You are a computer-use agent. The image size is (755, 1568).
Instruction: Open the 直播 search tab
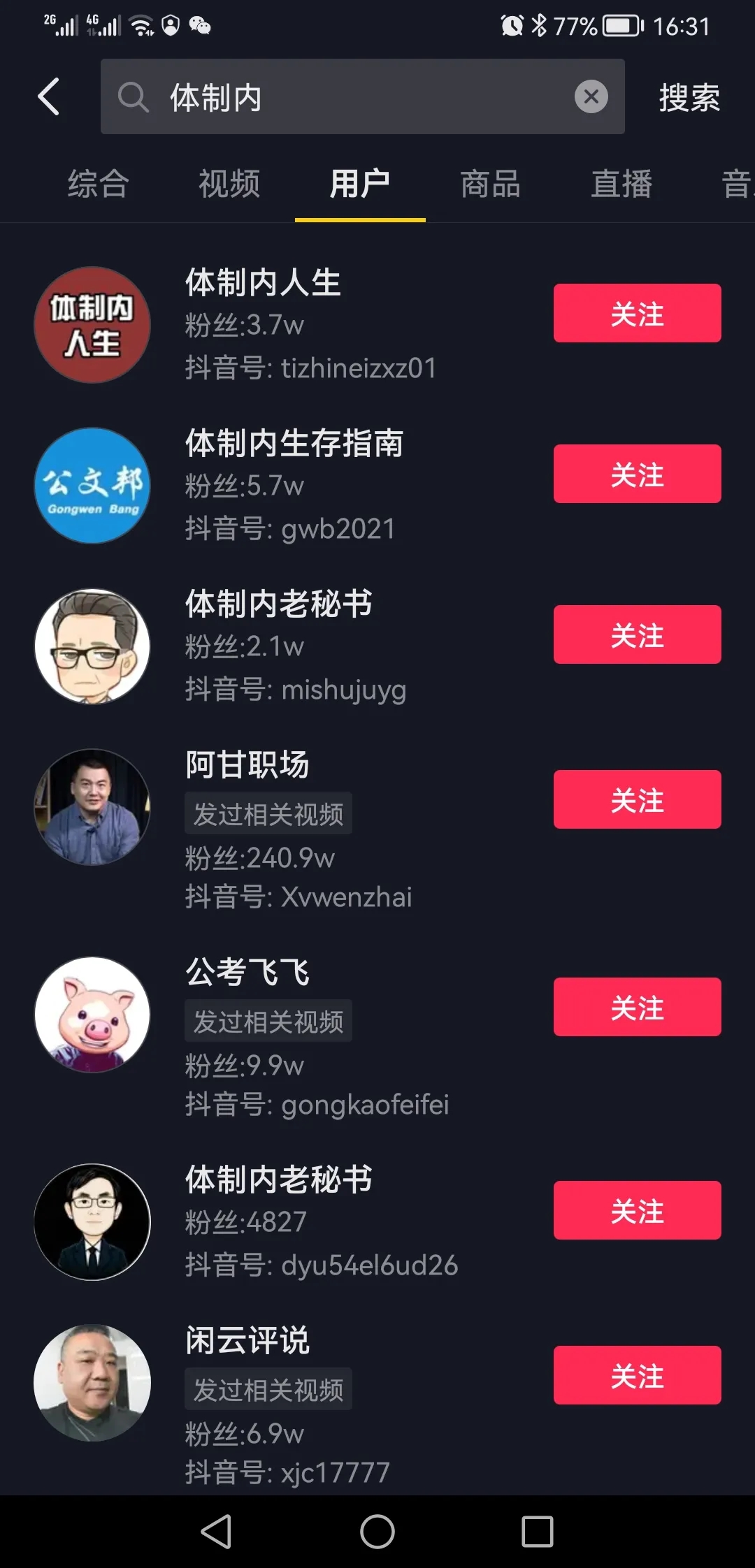(x=621, y=184)
